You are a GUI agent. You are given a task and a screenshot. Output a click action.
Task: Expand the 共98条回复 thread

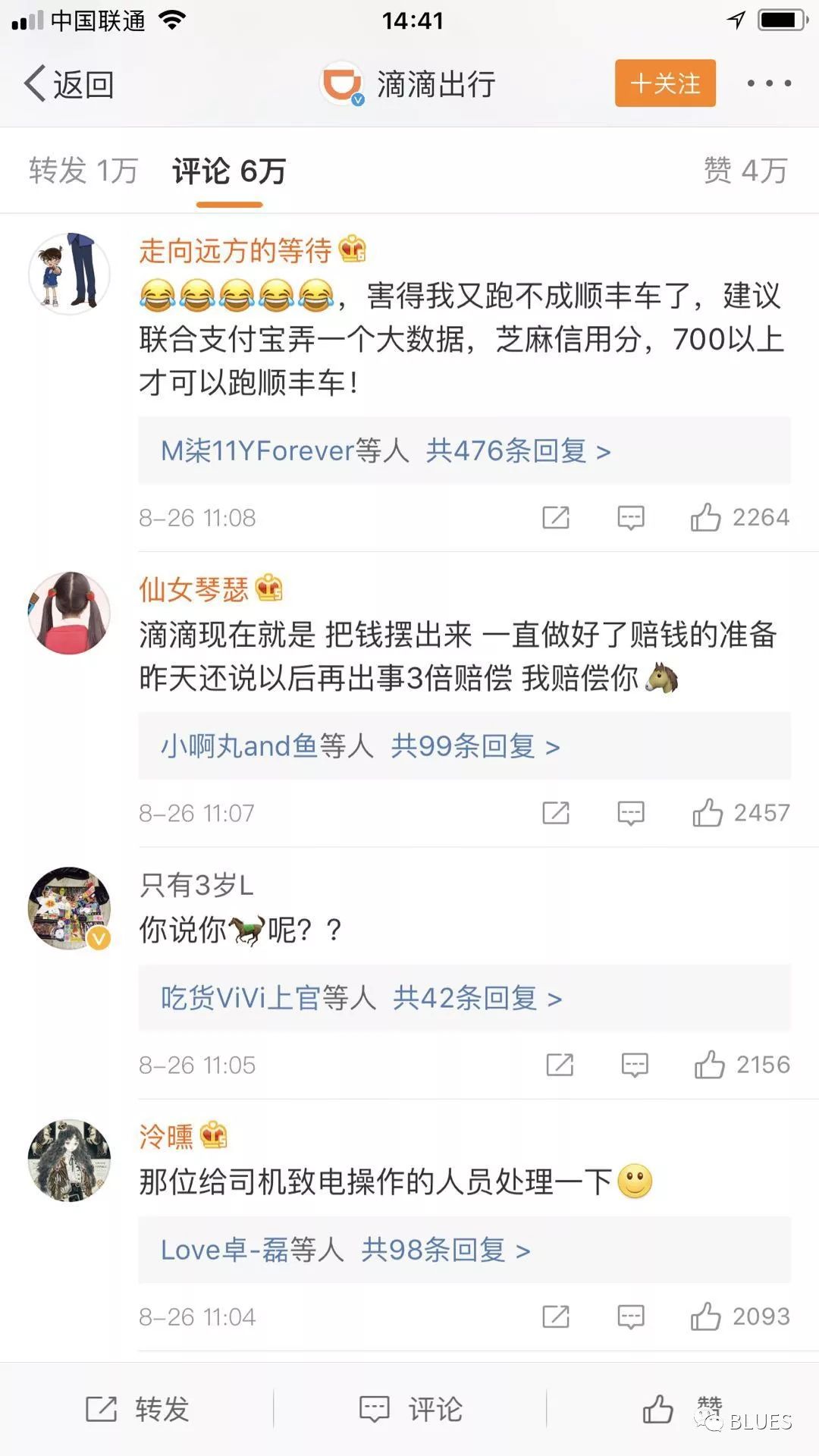[x=445, y=1250]
